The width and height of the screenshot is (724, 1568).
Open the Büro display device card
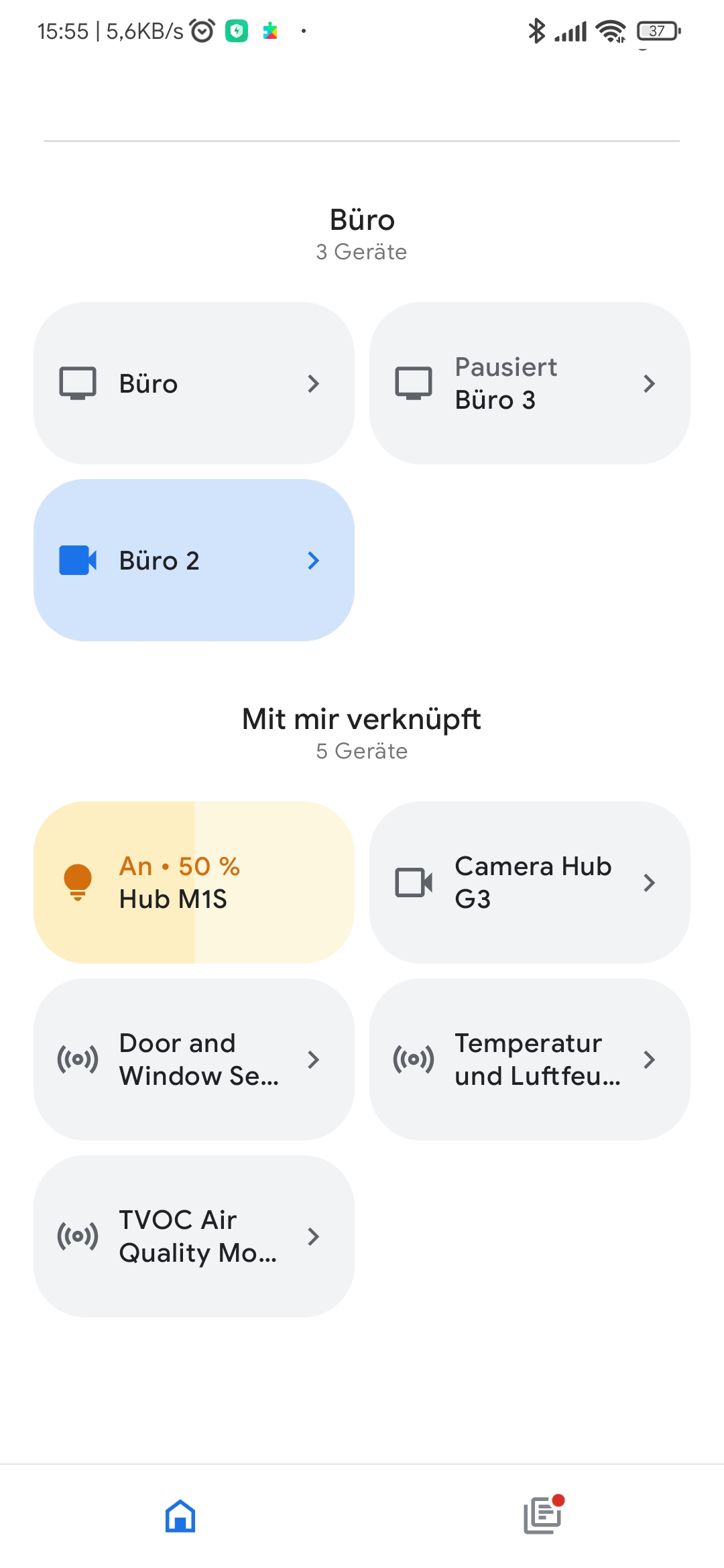(x=194, y=383)
